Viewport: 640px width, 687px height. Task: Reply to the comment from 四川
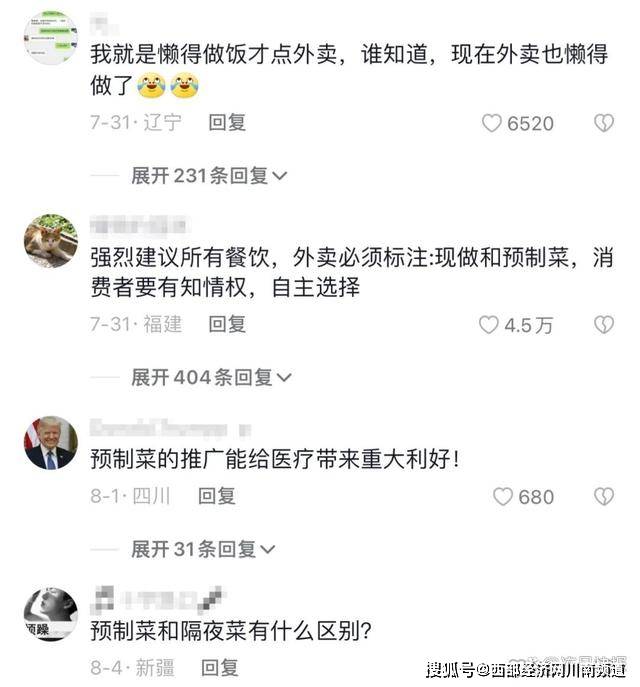(x=216, y=495)
